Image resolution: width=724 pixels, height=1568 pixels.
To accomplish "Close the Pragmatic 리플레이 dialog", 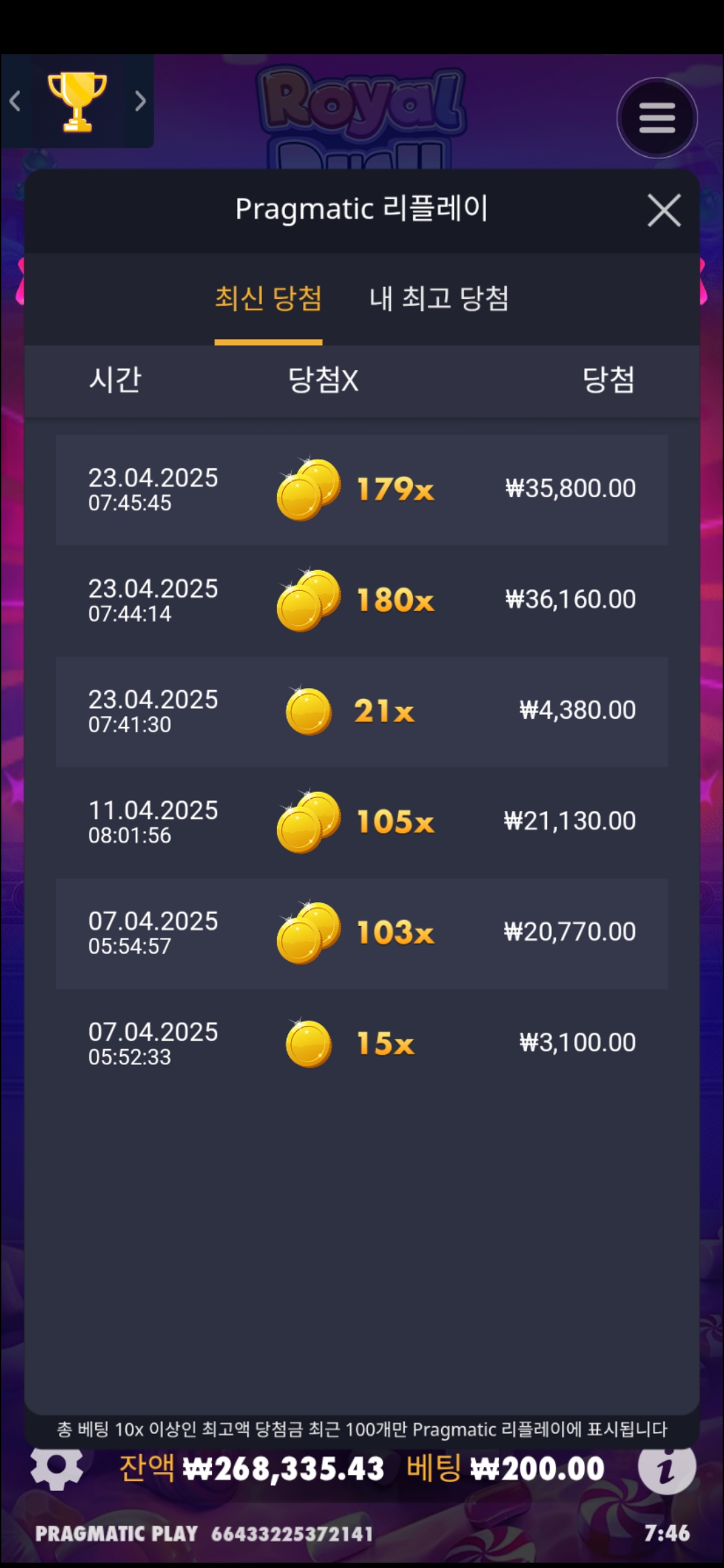I will (664, 210).
